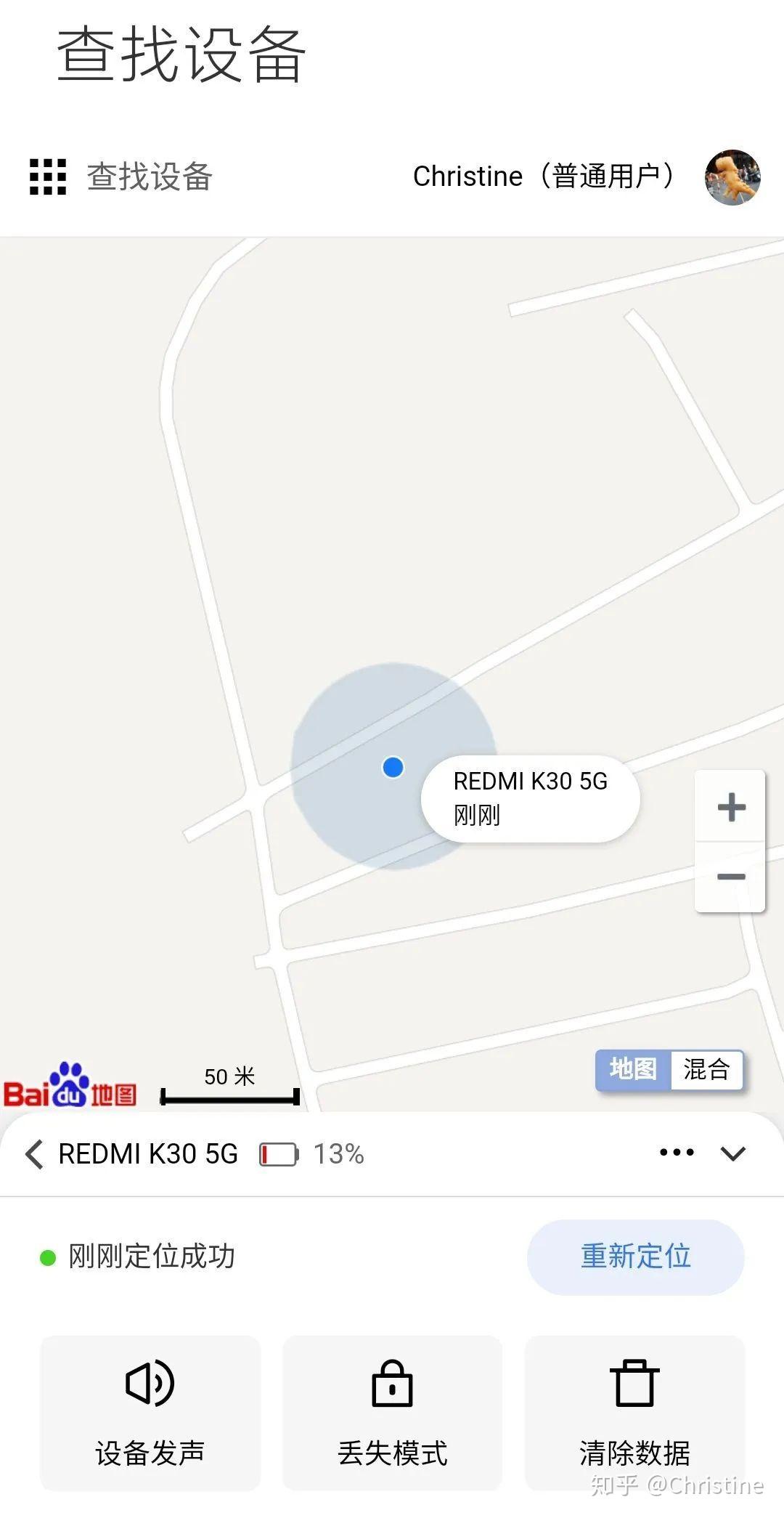Zoom in on the map
The width and height of the screenshot is (784, 1518).
[730, 807]
